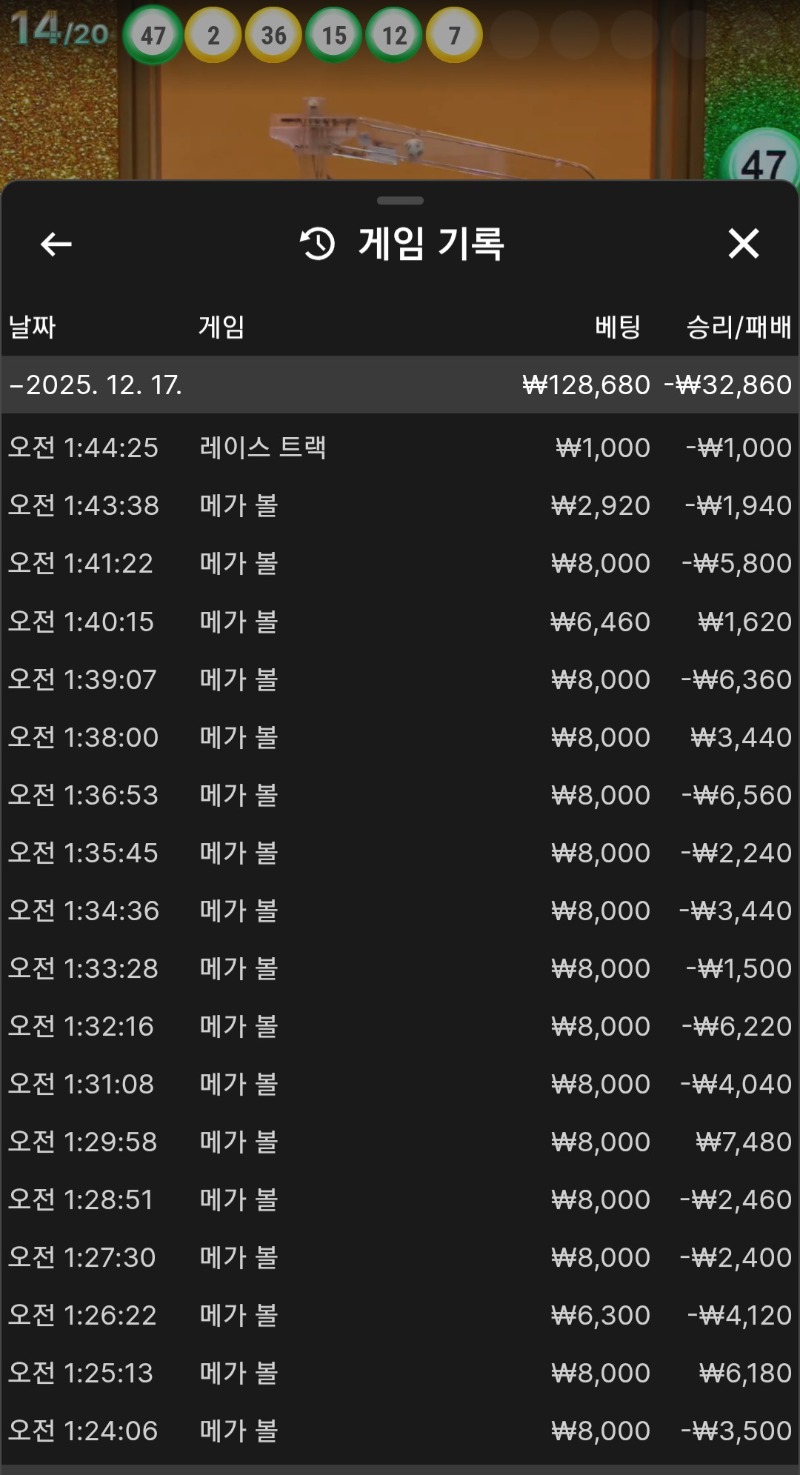
Task: Go back from the 게임 기록 panel
Action: pyautogui.click(x=56, y=244)
